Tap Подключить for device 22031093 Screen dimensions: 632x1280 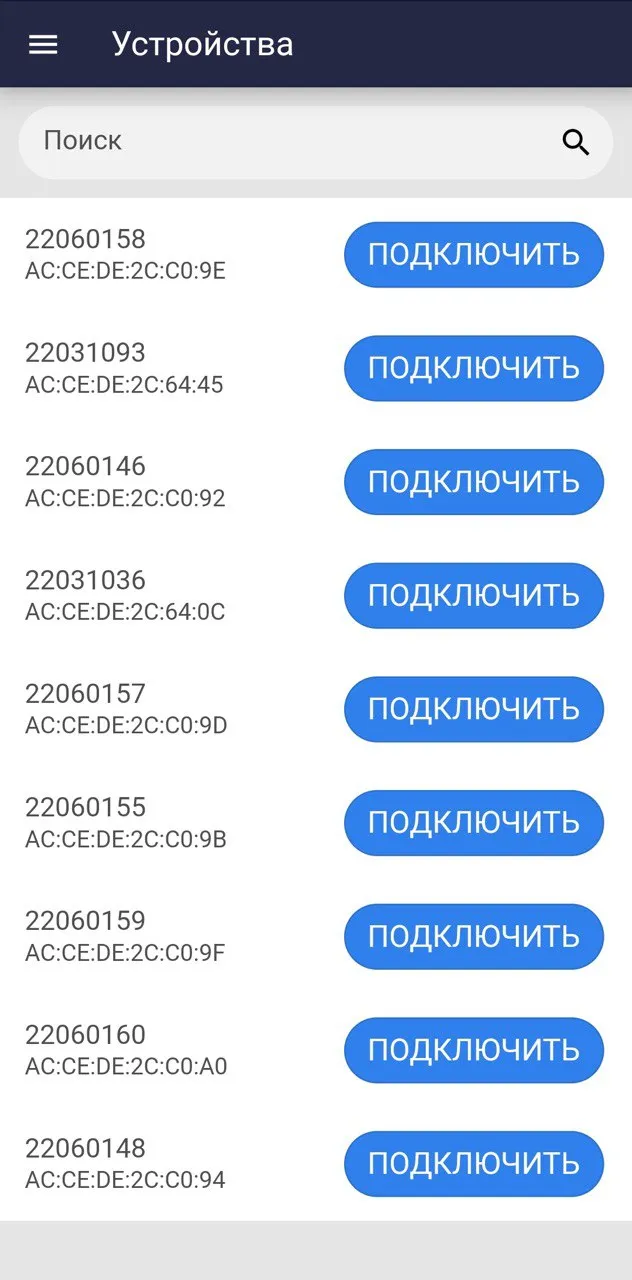[x=474, y=368]
